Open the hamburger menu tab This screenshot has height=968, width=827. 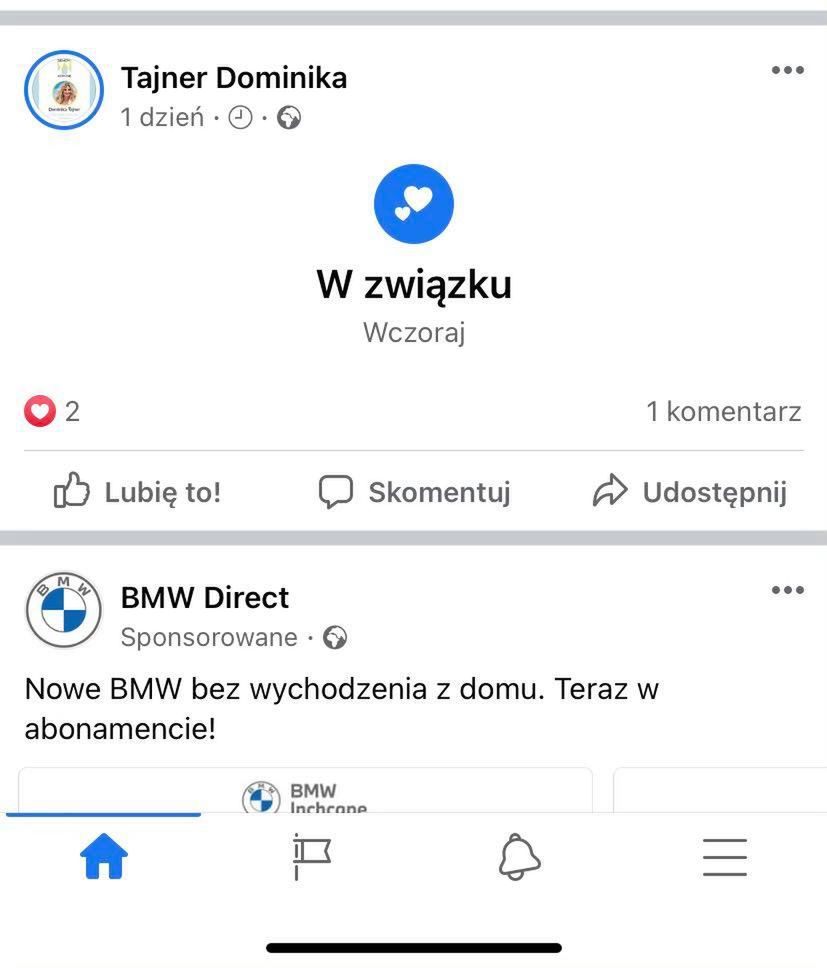725,857
